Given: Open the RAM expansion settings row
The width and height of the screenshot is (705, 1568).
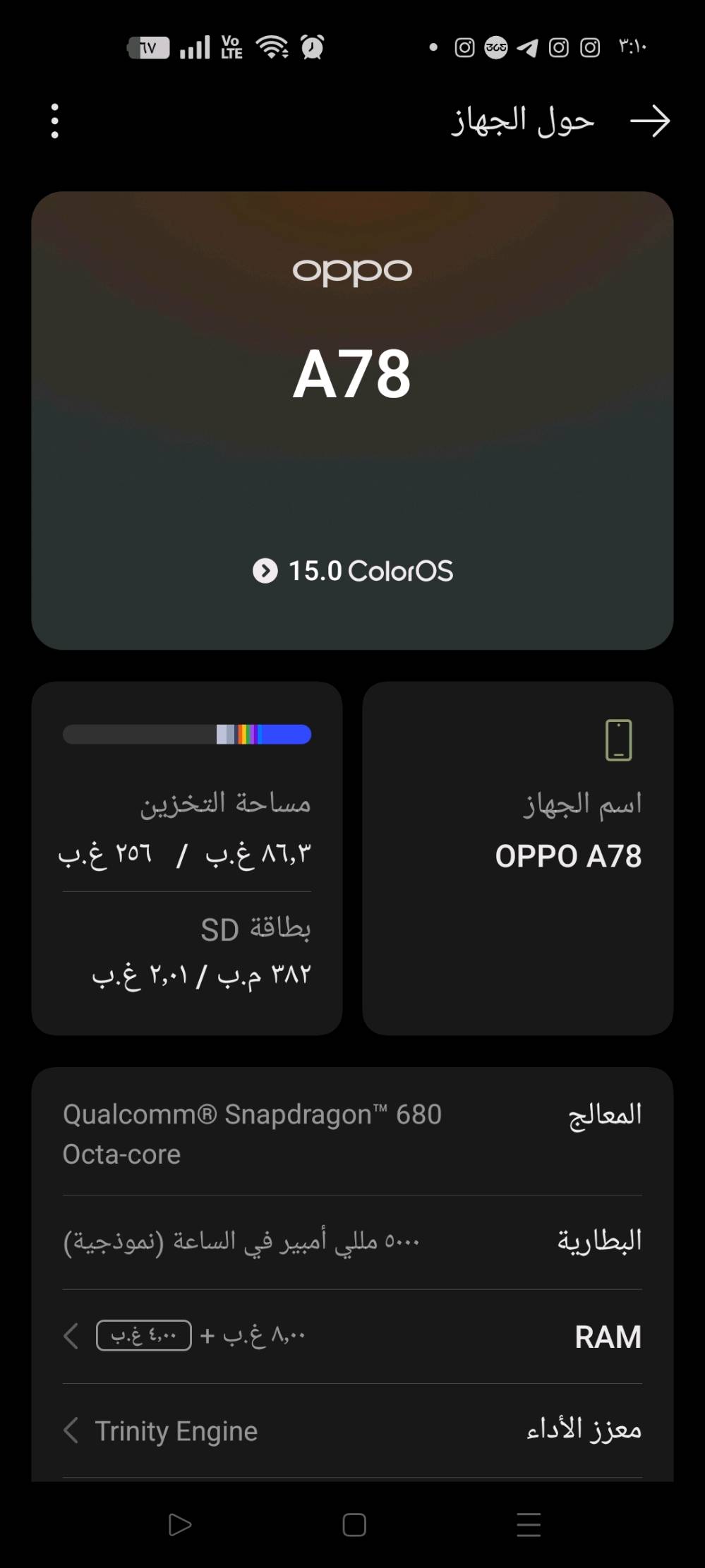Looking at the screenshot, I should (352, 1336).
